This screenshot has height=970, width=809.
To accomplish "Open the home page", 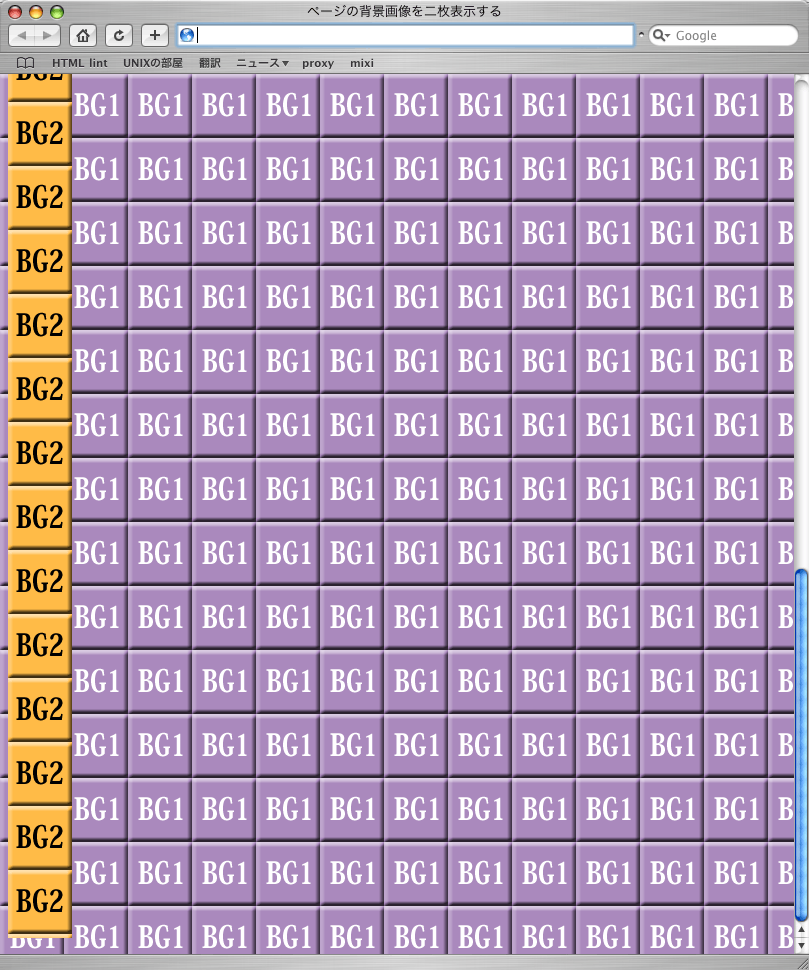I will [x=84, y=35].
